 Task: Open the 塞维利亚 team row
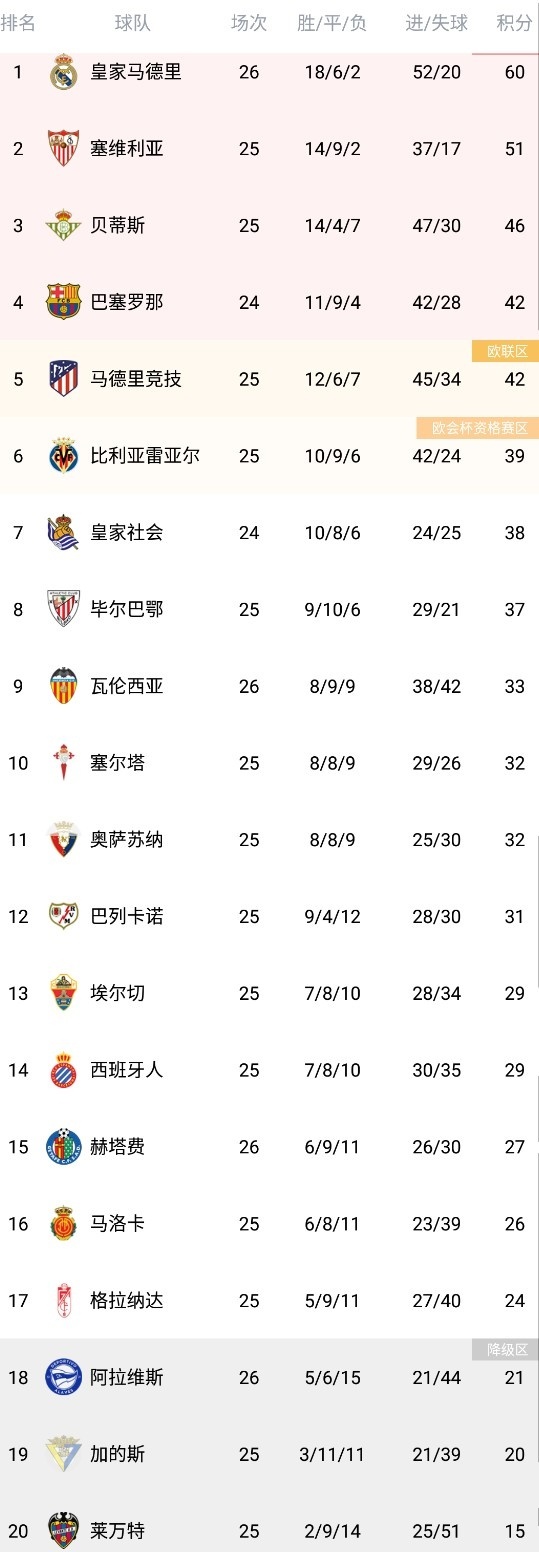(269, 149)
